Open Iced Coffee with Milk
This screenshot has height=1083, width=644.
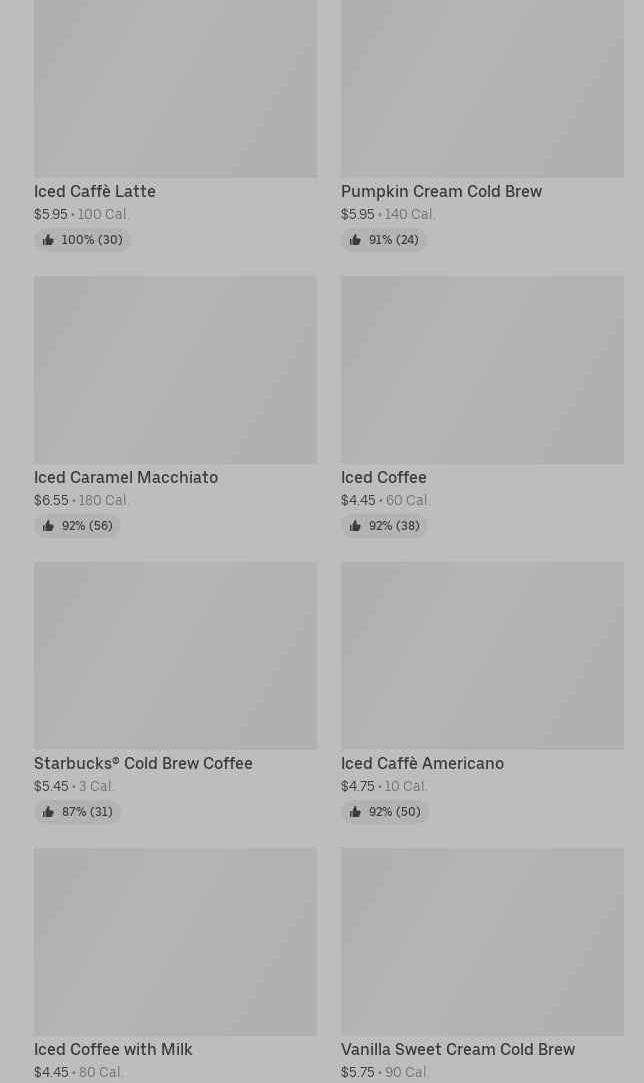click(x=176, y=965)
